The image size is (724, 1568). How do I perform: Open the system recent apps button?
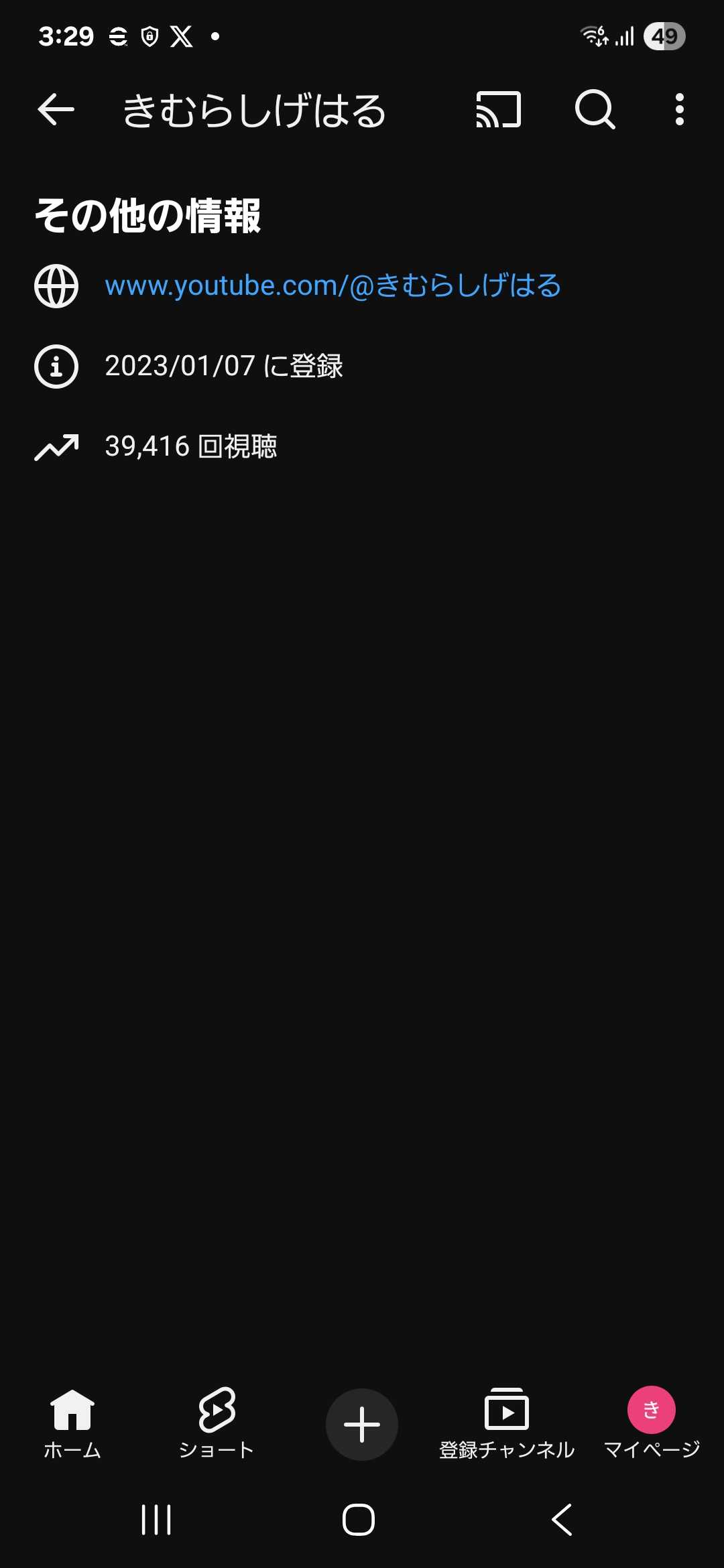157,1519
